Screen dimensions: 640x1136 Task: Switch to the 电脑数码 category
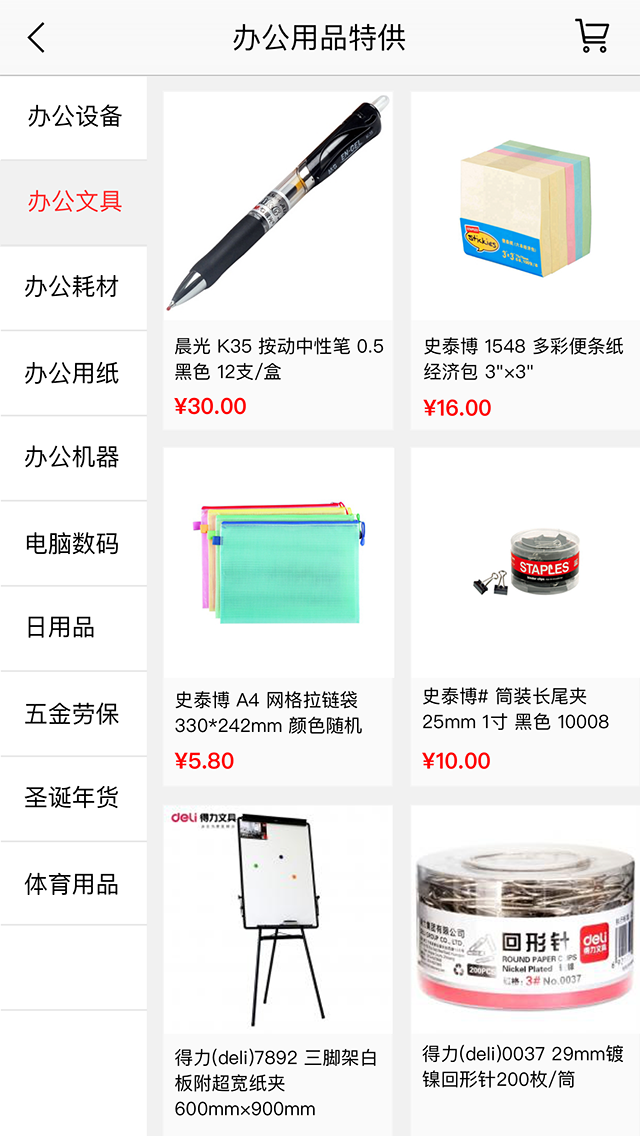click(x=74, y=543)
